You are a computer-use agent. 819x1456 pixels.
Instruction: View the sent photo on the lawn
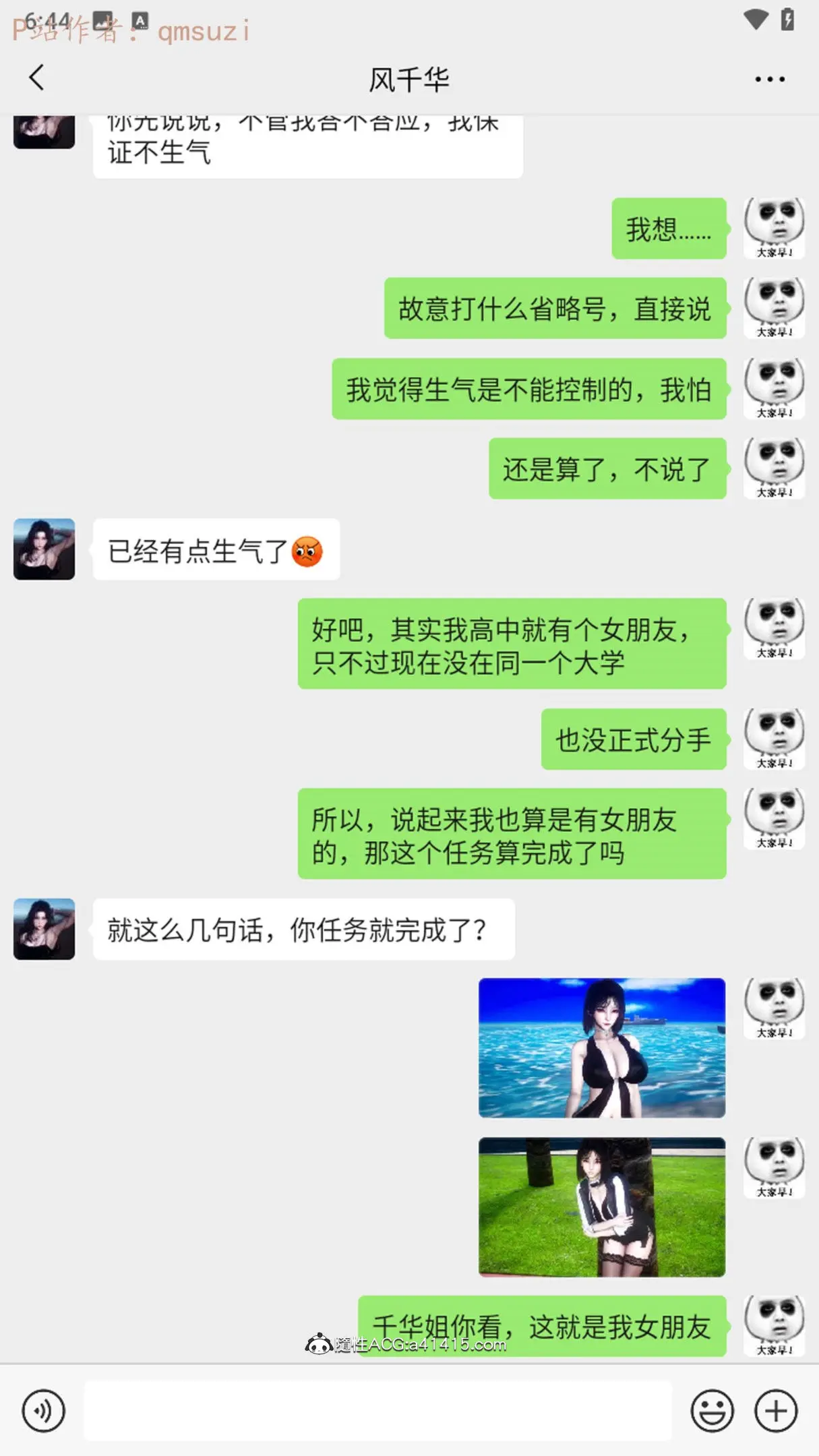602,1207
